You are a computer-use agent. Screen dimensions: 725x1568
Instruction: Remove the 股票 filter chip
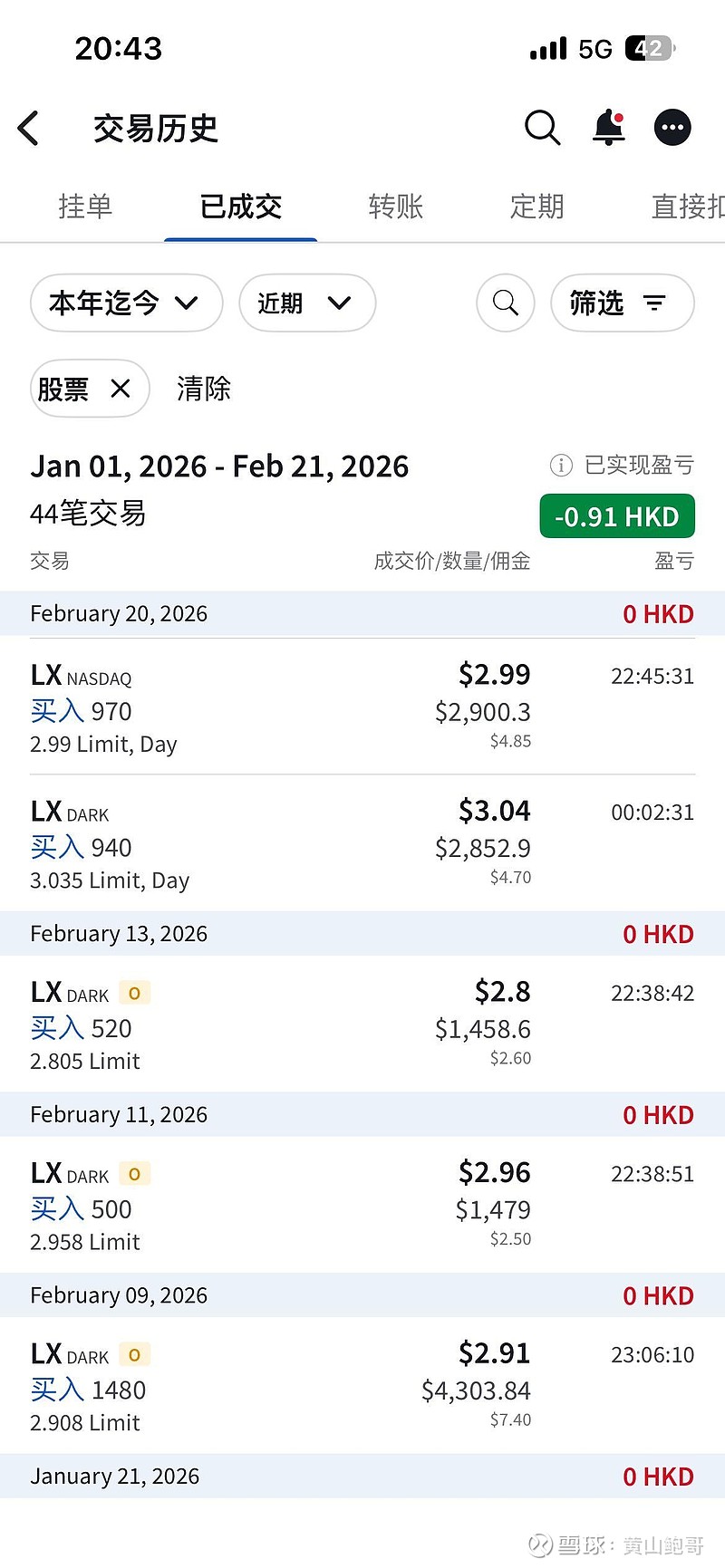coord(119,388)
